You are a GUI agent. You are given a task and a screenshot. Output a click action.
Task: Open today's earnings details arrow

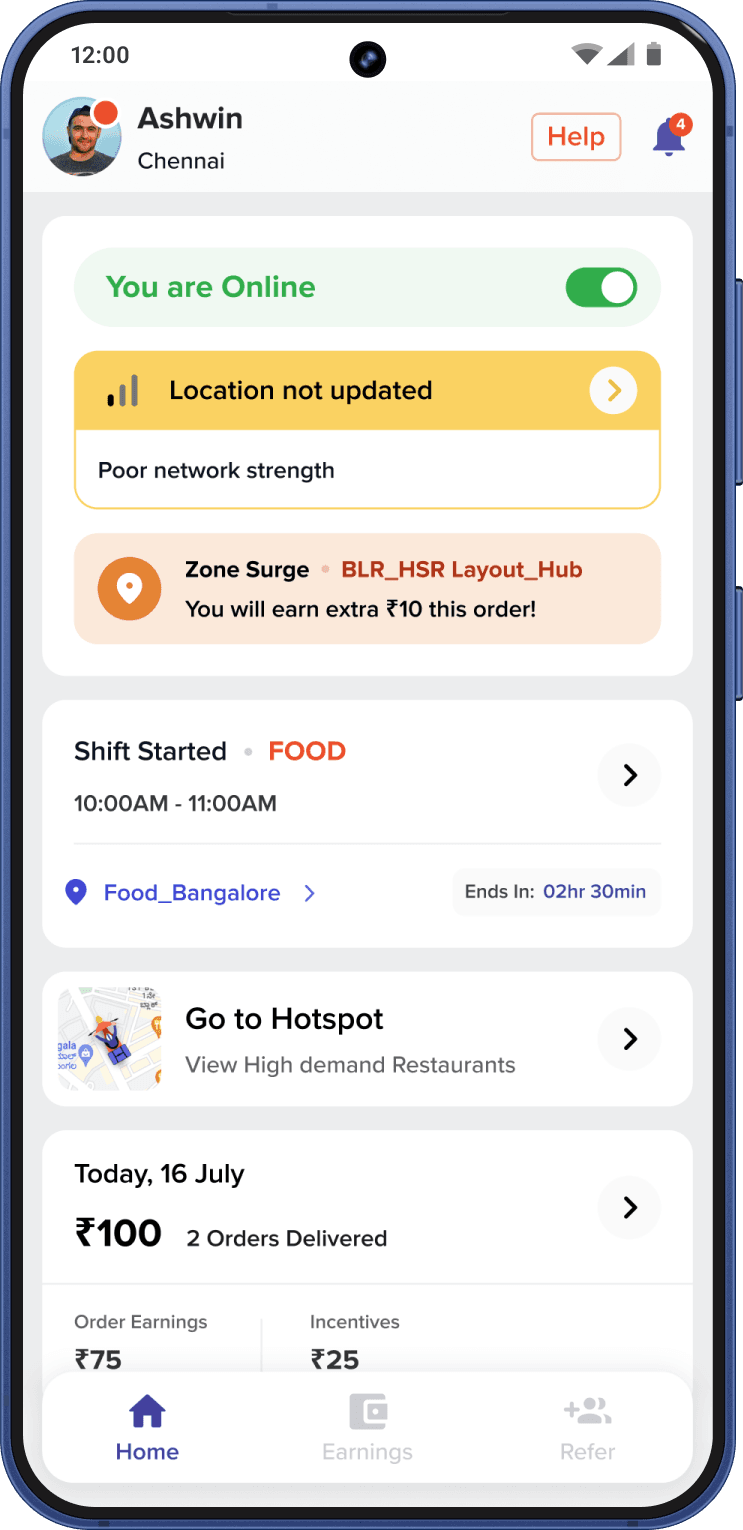click(x=630, y=1208)
